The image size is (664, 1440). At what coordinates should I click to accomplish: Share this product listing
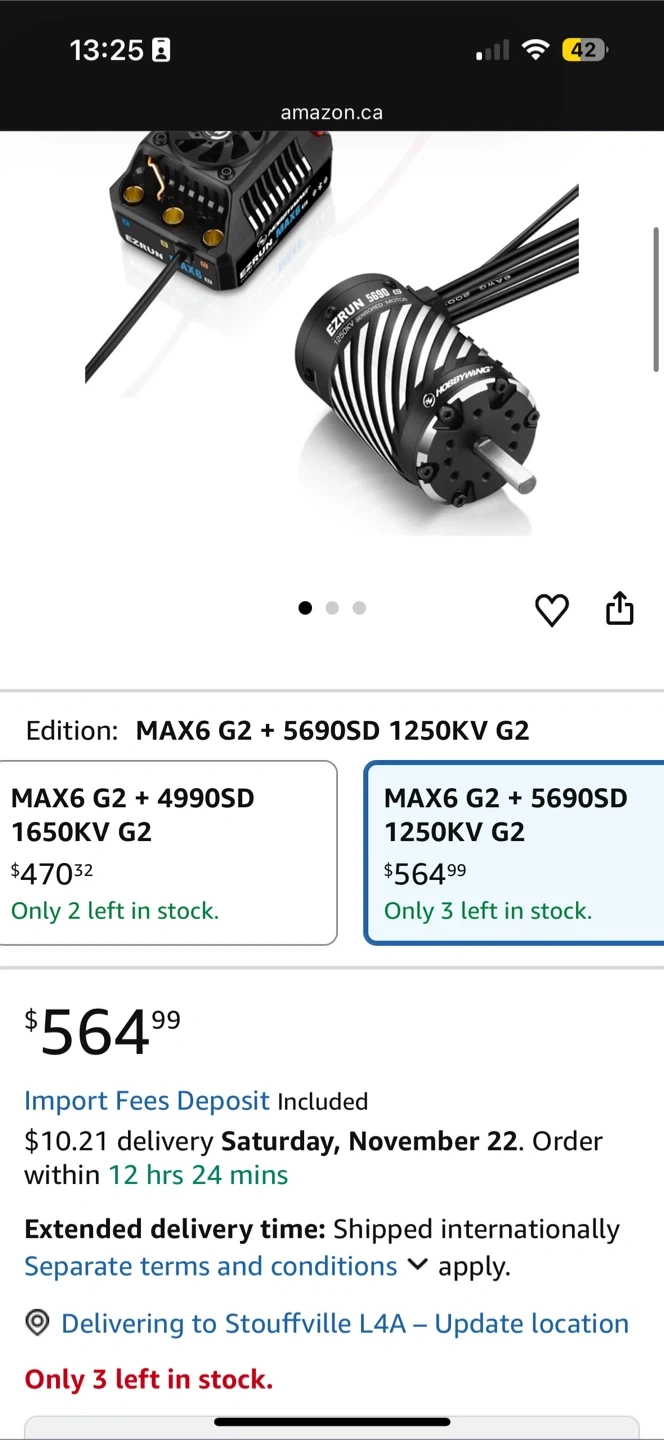[620, 608]
